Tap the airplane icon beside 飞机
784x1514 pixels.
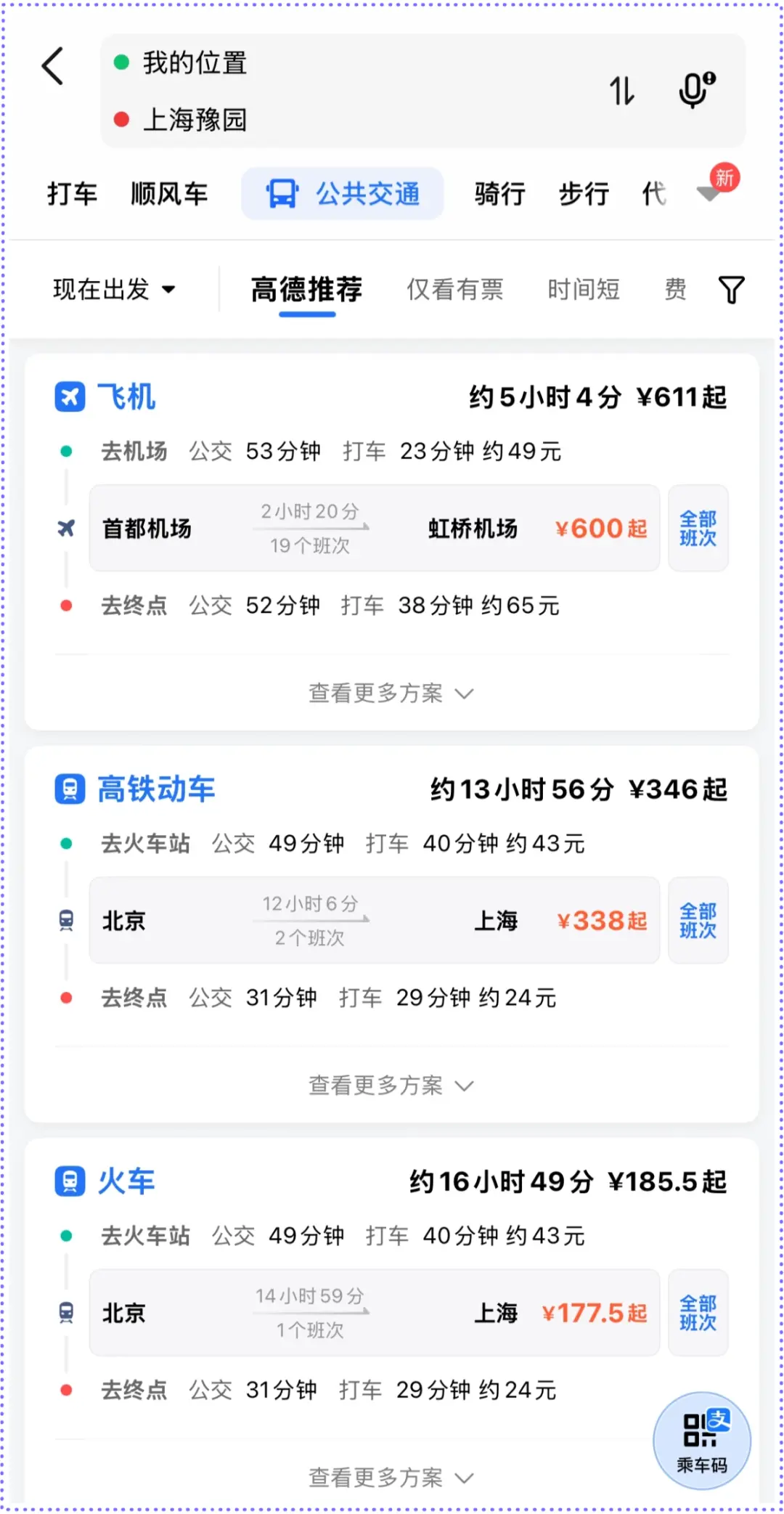pos(69,396)
